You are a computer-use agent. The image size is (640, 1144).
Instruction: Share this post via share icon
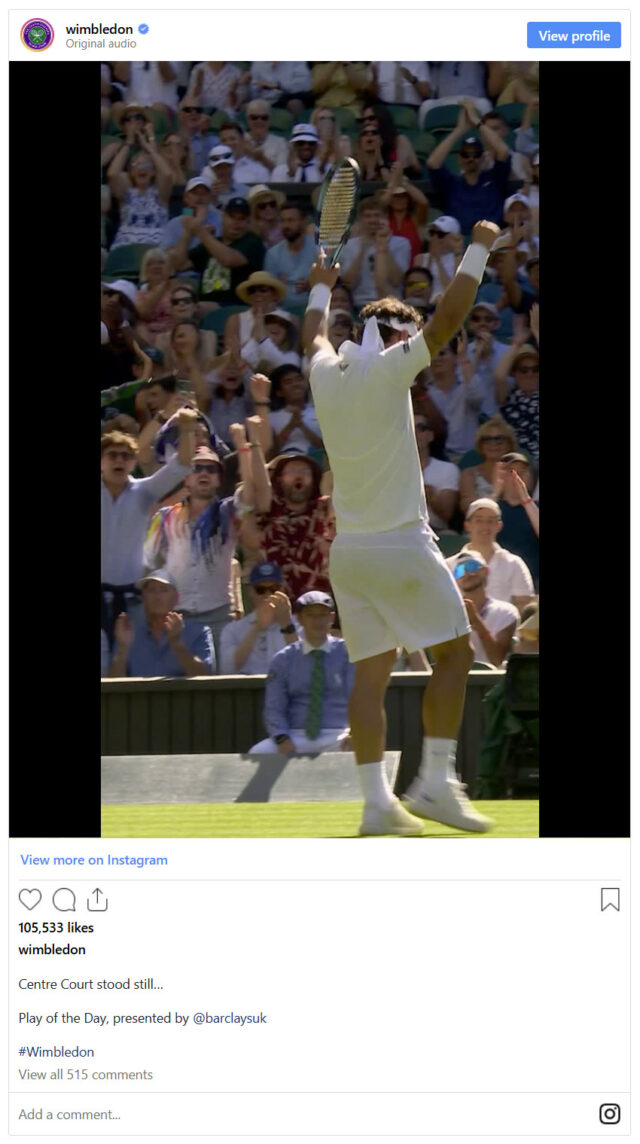[97, 899]
